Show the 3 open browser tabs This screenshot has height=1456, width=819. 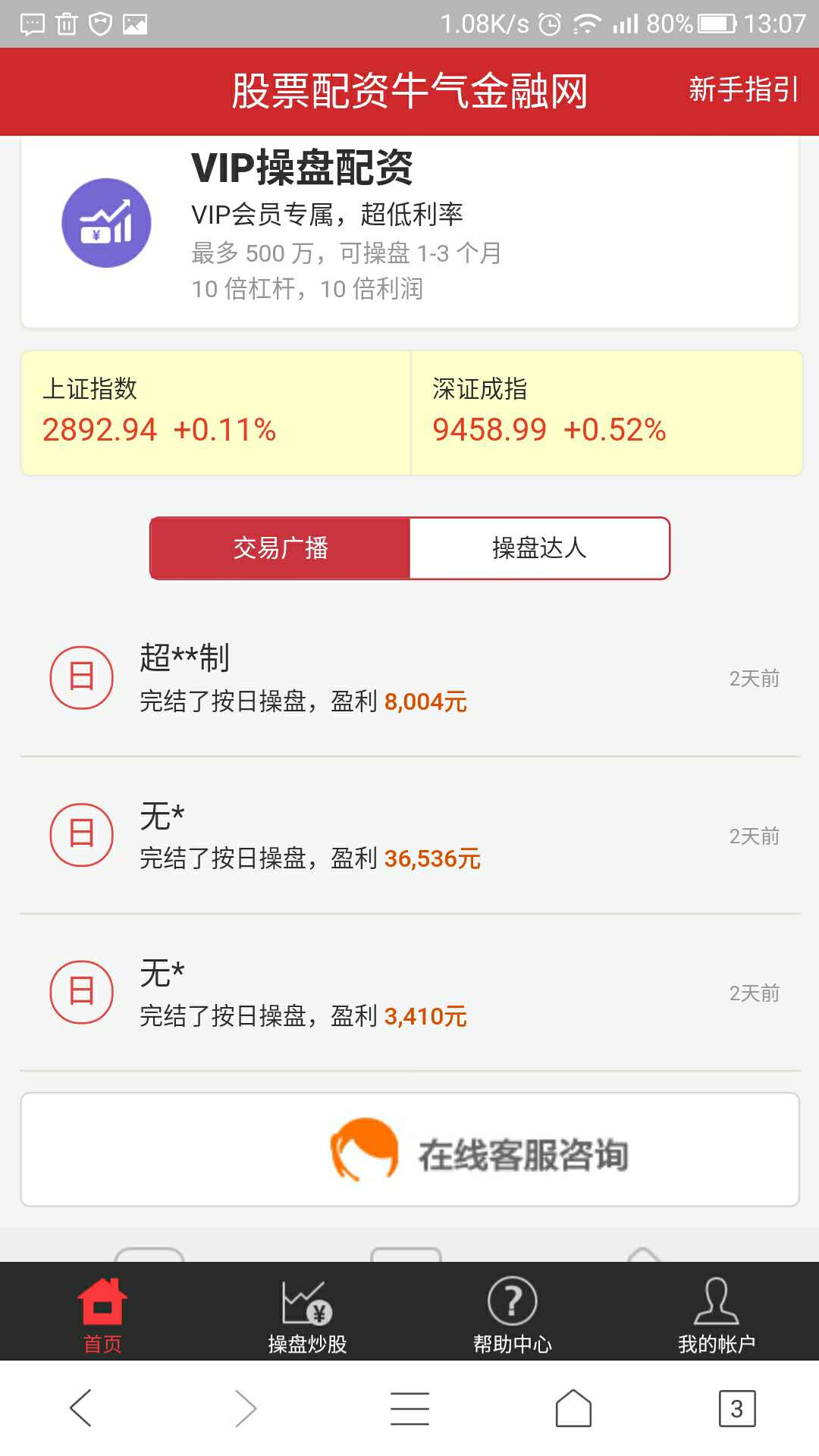(x=736, y=1408)
